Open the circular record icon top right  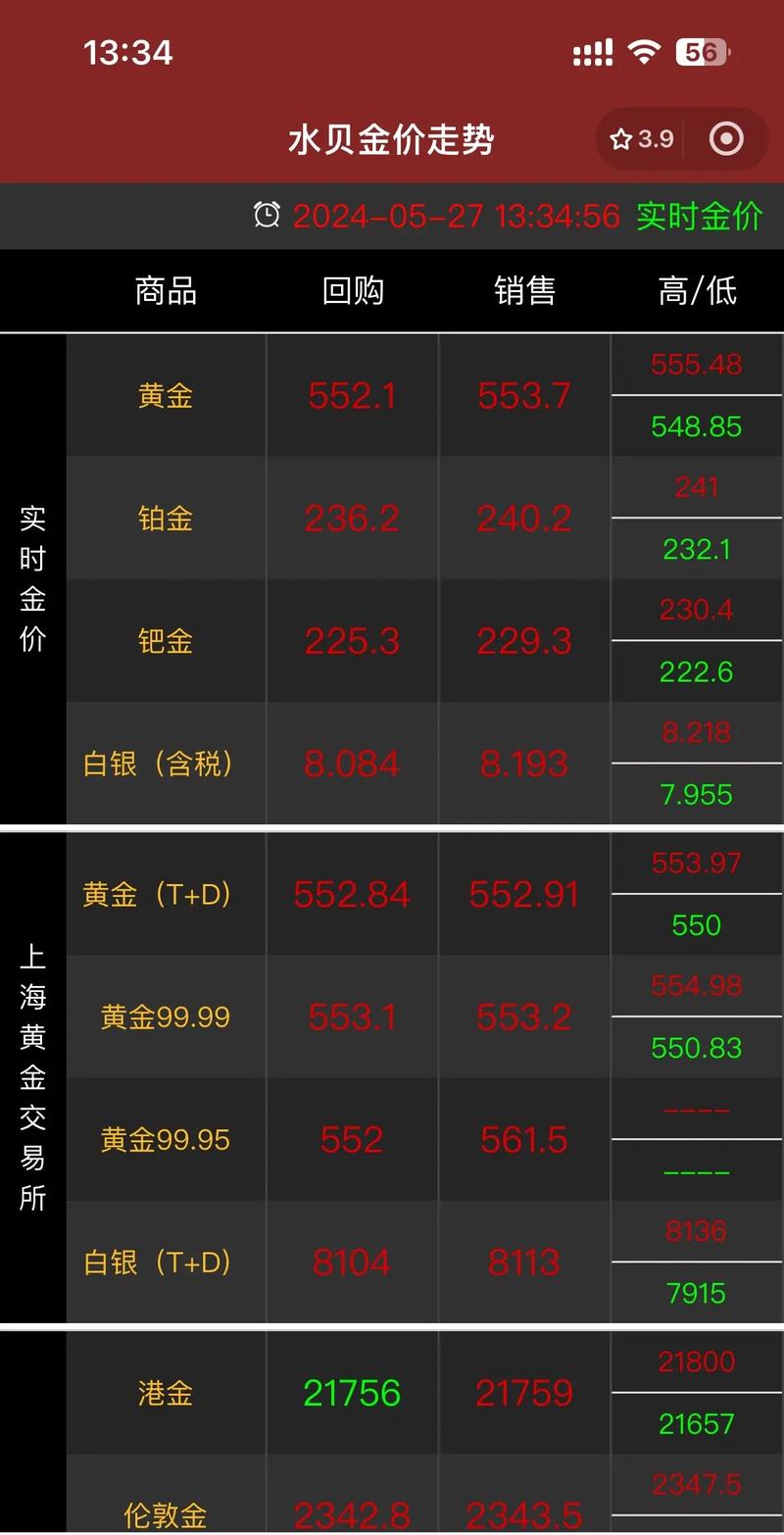pyautogui.click(x=725, y=139)
